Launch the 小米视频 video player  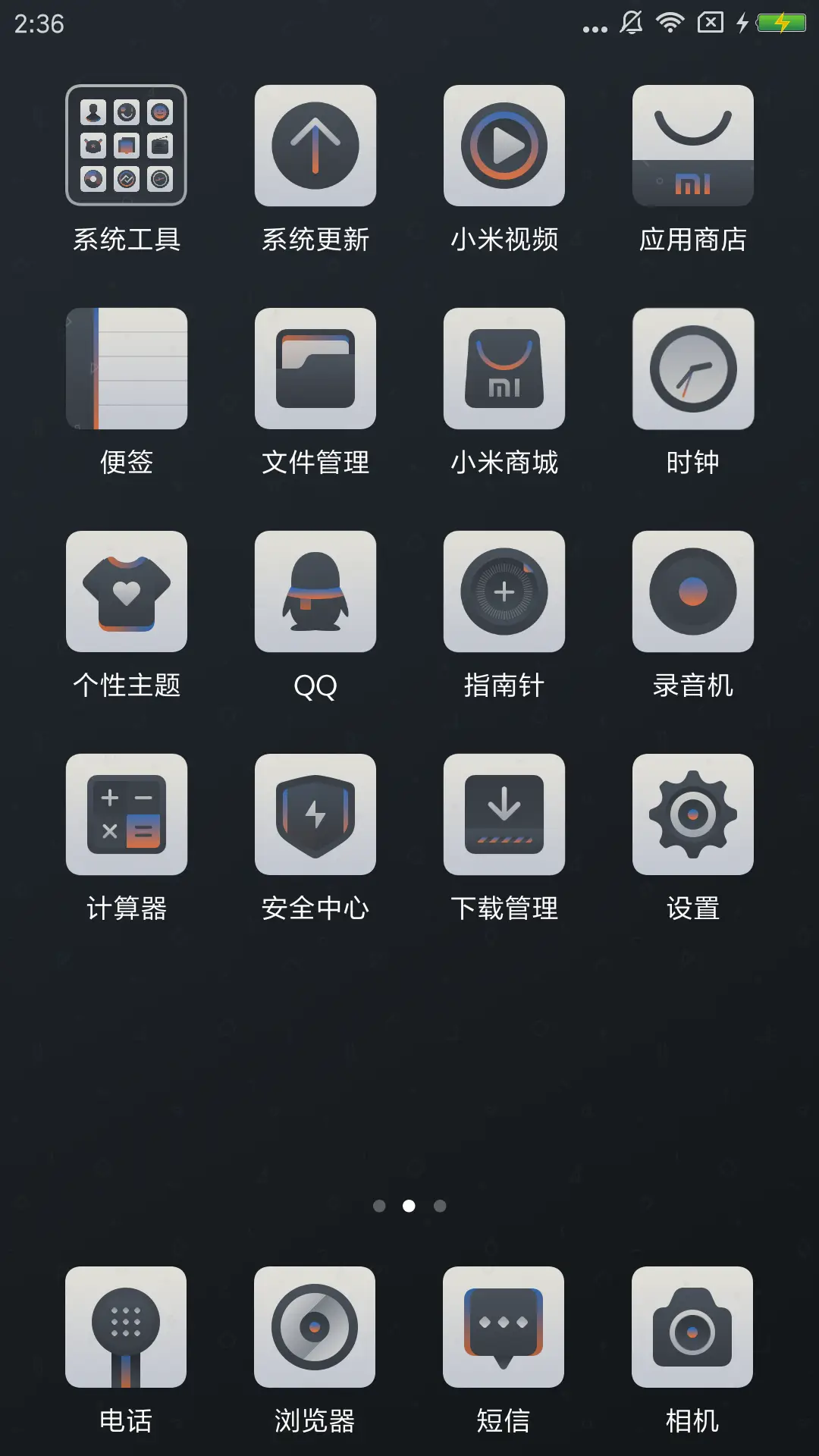click(x=504, y=146)
